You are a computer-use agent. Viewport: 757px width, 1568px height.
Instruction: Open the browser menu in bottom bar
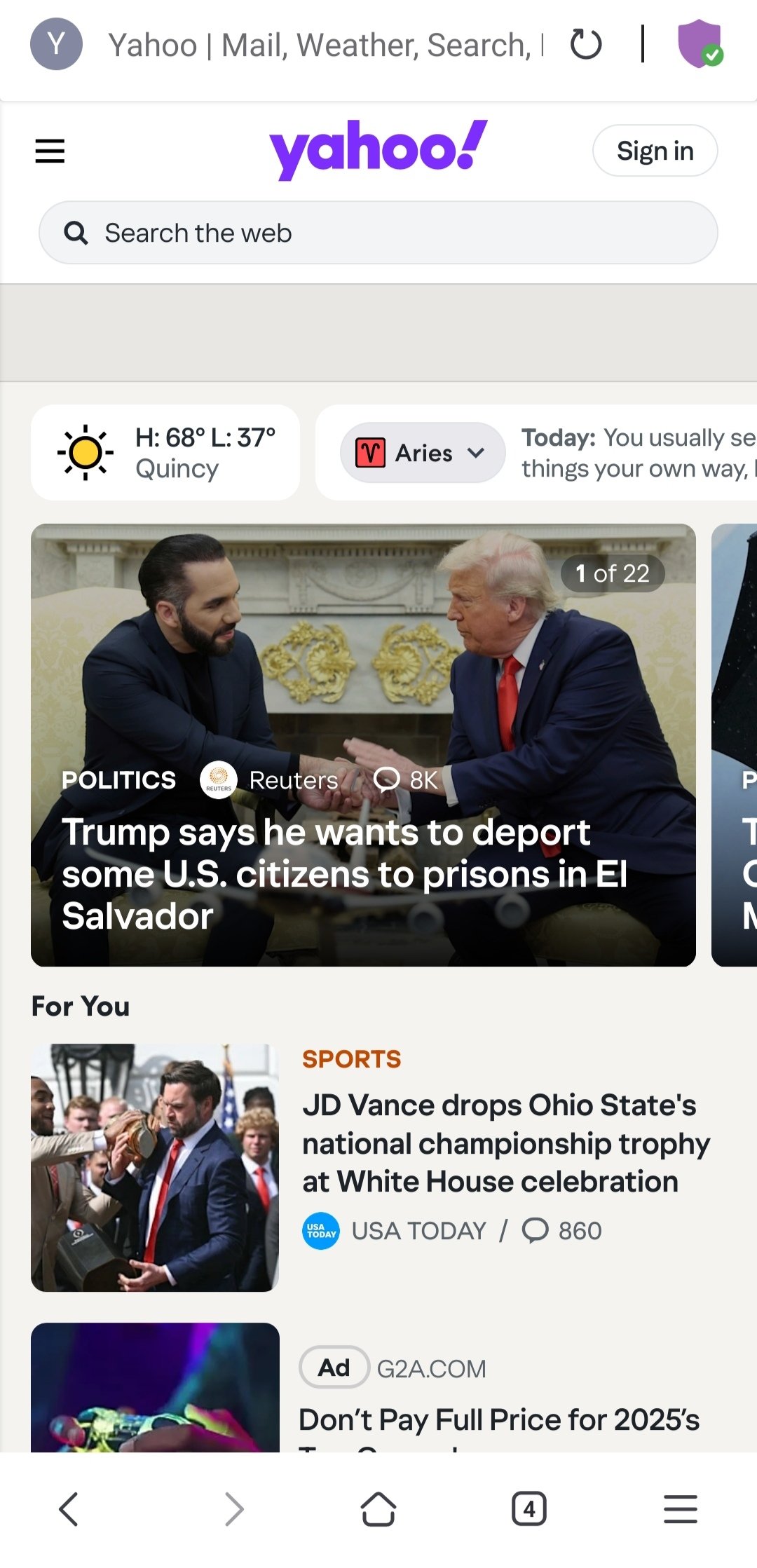click(x=680, y=1508)
